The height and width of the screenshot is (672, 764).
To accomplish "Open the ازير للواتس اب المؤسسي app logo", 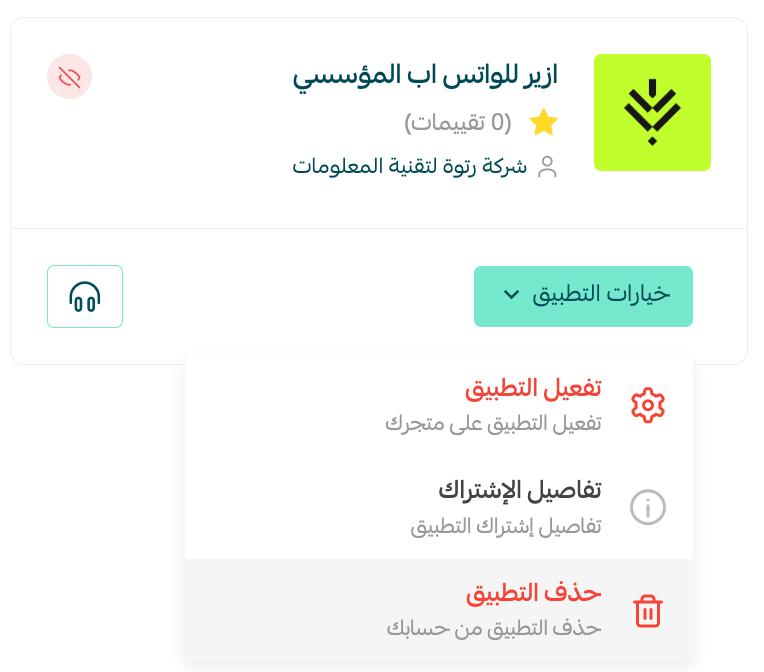I will tap(652, 113).
